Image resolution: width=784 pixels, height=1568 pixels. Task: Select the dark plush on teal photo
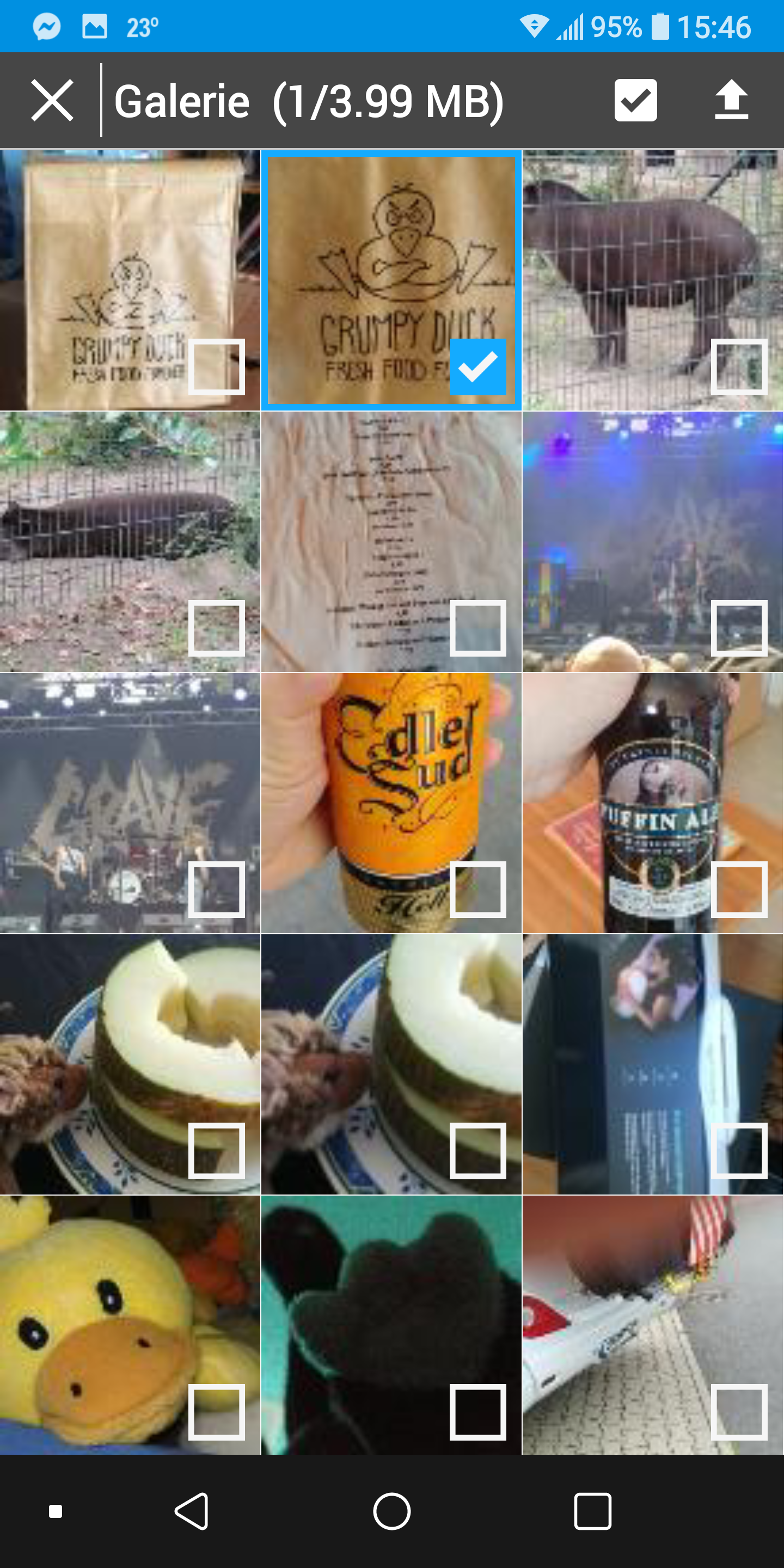[478, 1412]
